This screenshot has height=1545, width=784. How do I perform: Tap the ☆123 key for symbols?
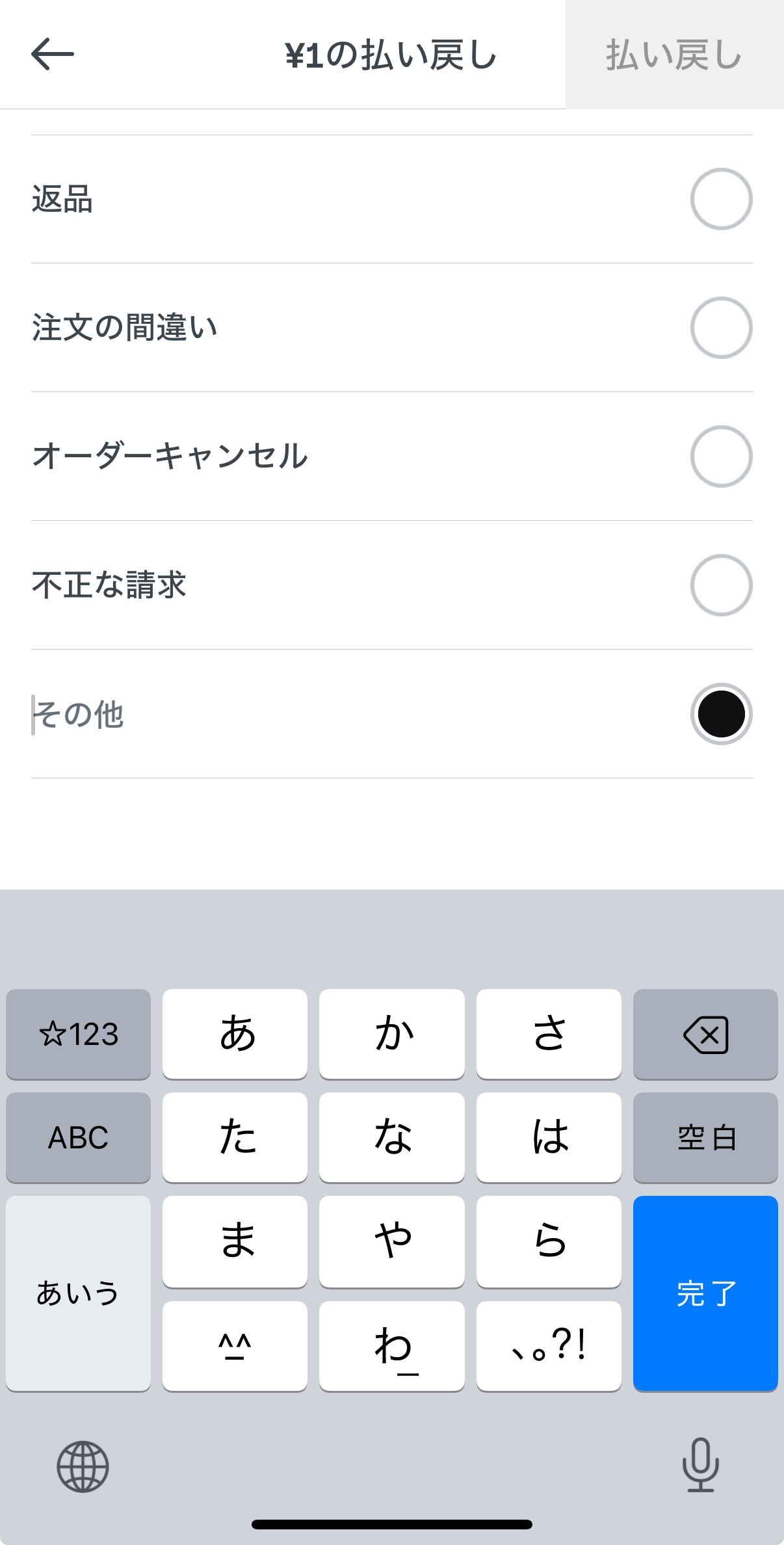[77, 1034]
